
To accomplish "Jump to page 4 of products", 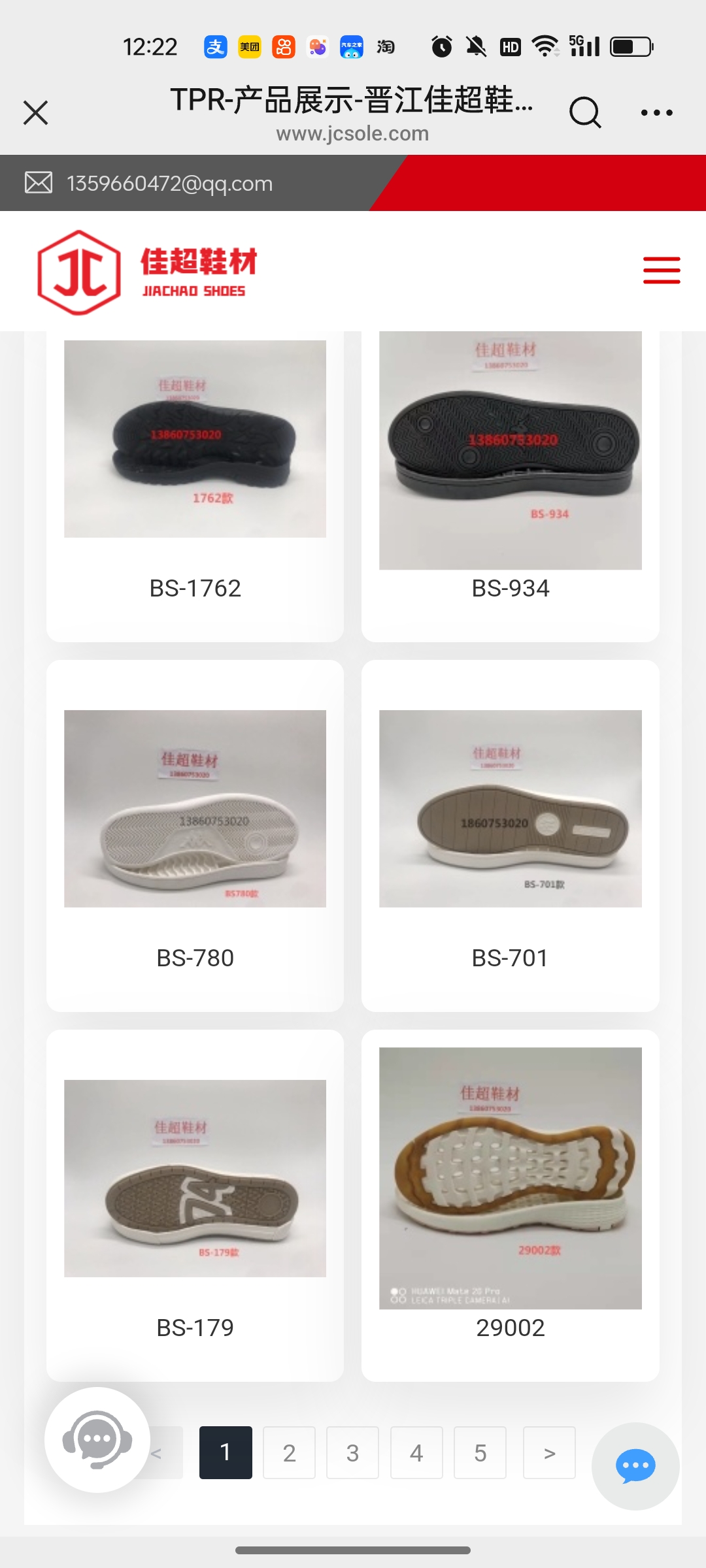I will (x=416, y=1452).
